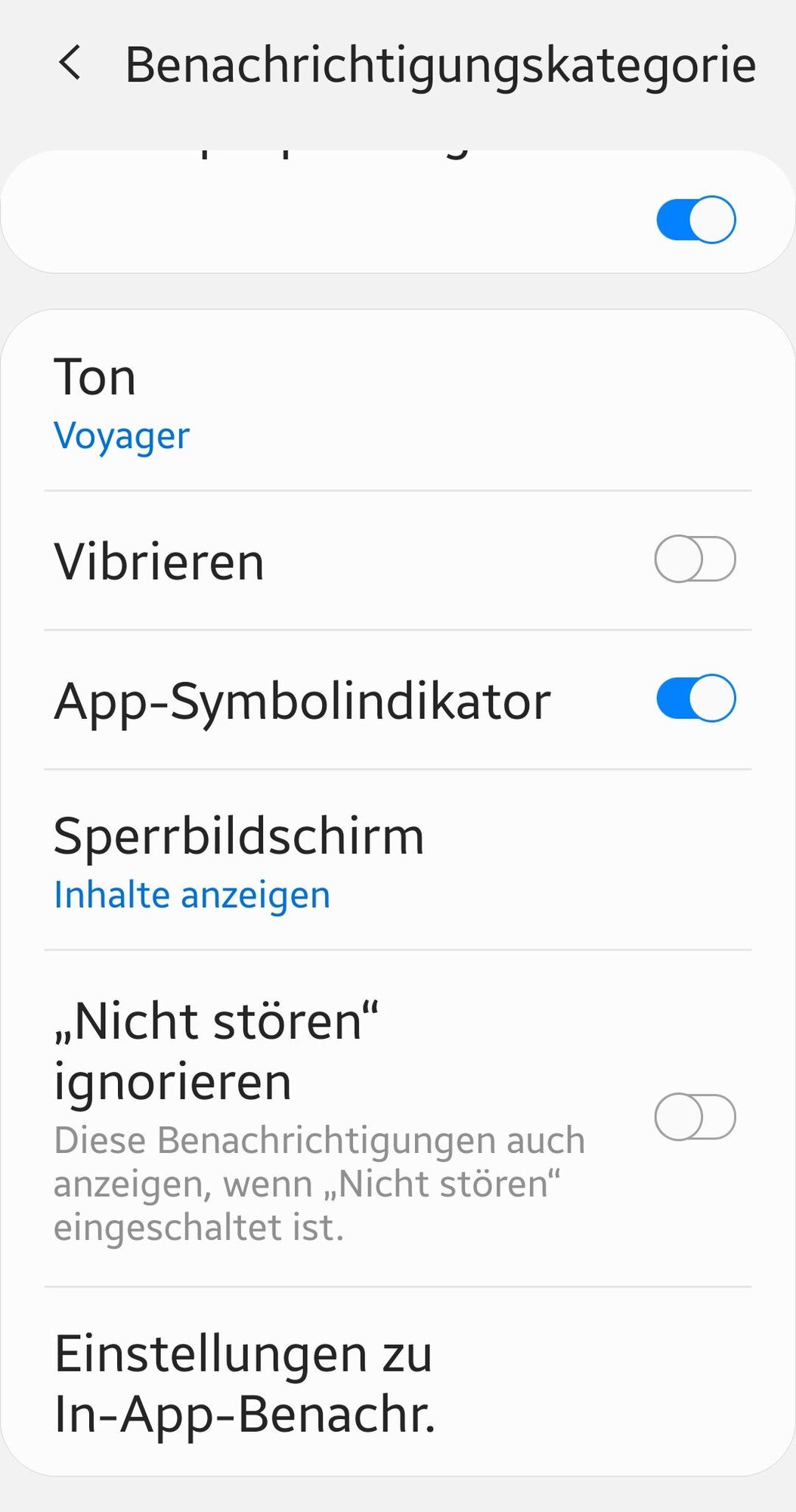This screenshot has height=1512, width=796.
Task: Open Sperrbildschirm settings
Action: tap(398, 862)
